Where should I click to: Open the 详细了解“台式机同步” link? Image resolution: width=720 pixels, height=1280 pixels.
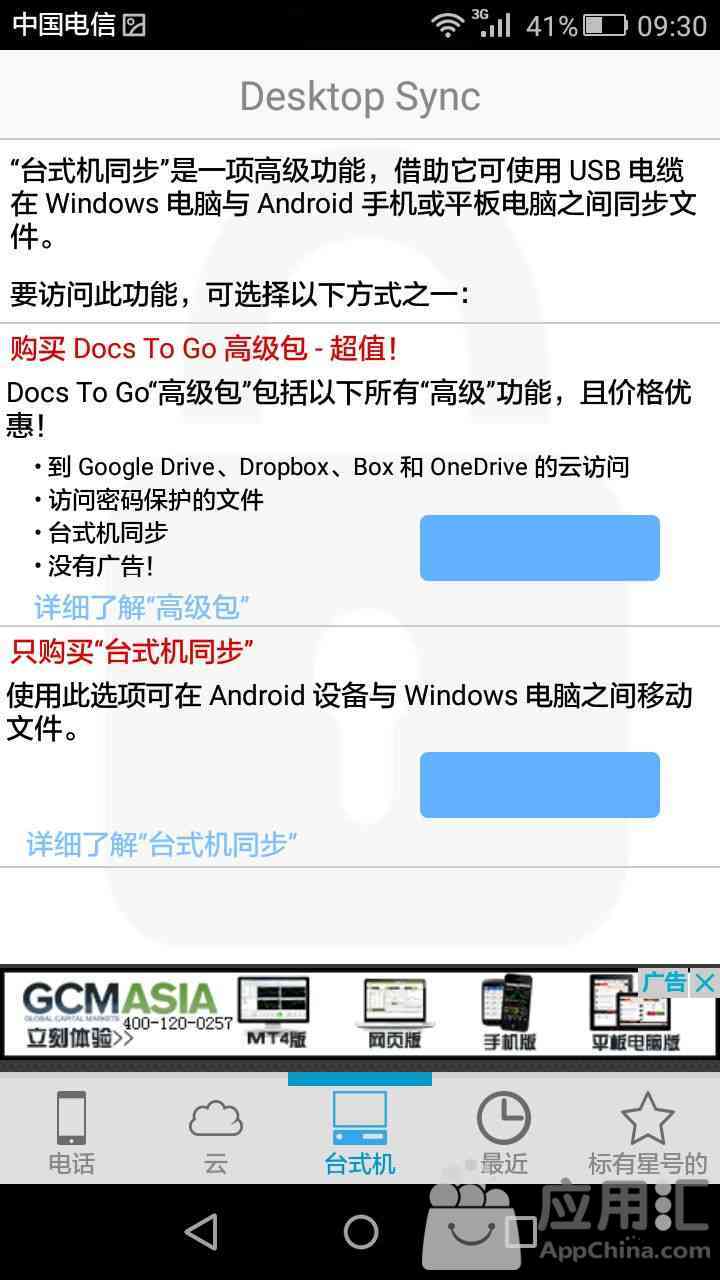click(x=162, y=844)
